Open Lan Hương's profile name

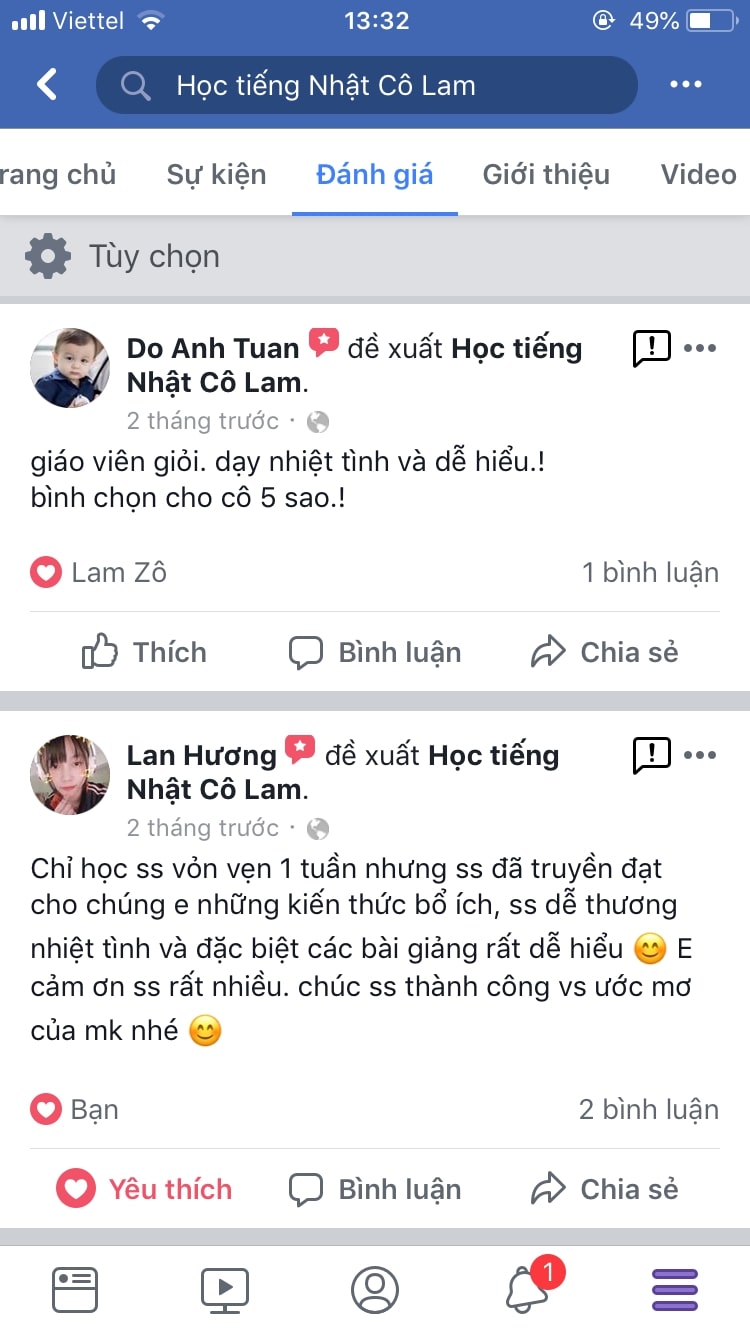pos(201,756)
